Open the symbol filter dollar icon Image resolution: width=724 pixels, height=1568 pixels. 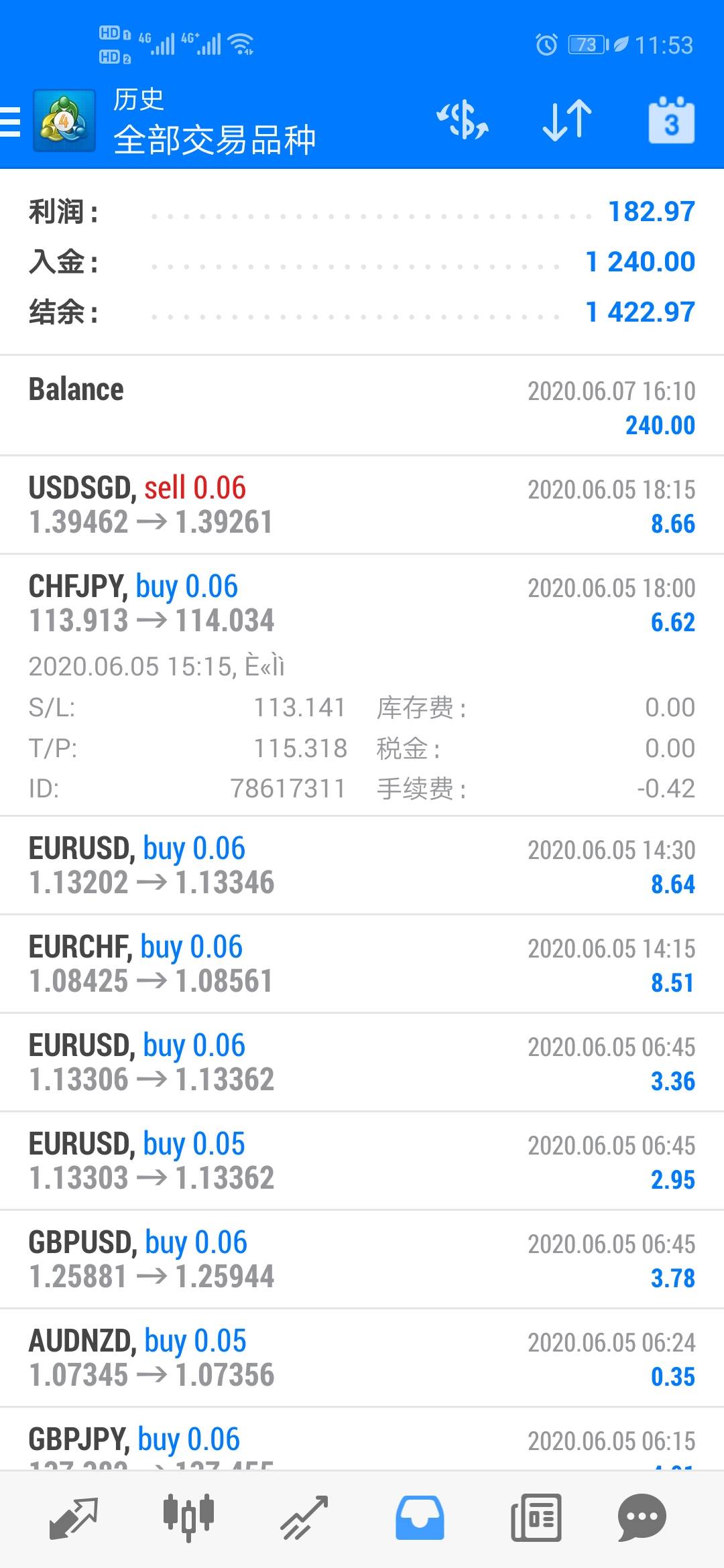463,121
